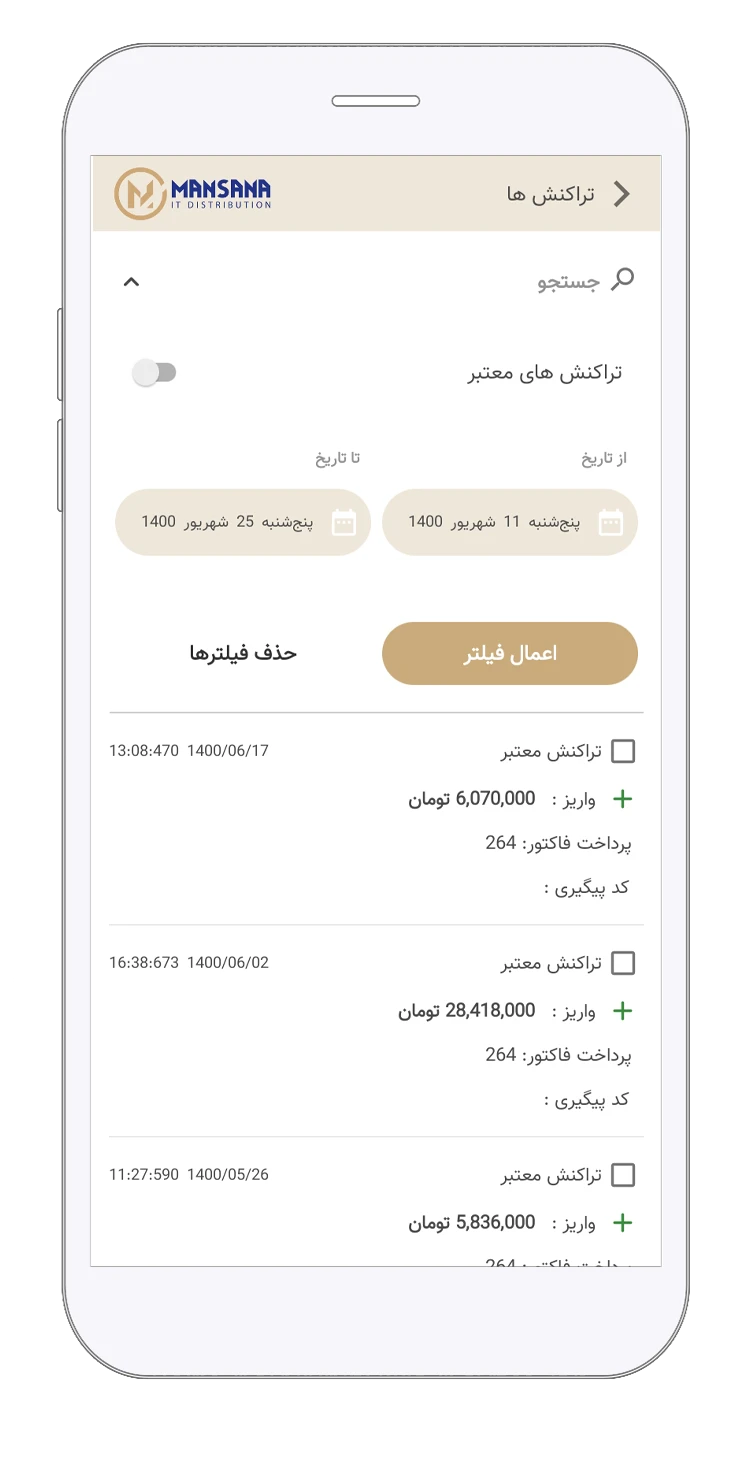Check تراکنش معتبر for 5,836,000 تومان

coord(622,1176)
